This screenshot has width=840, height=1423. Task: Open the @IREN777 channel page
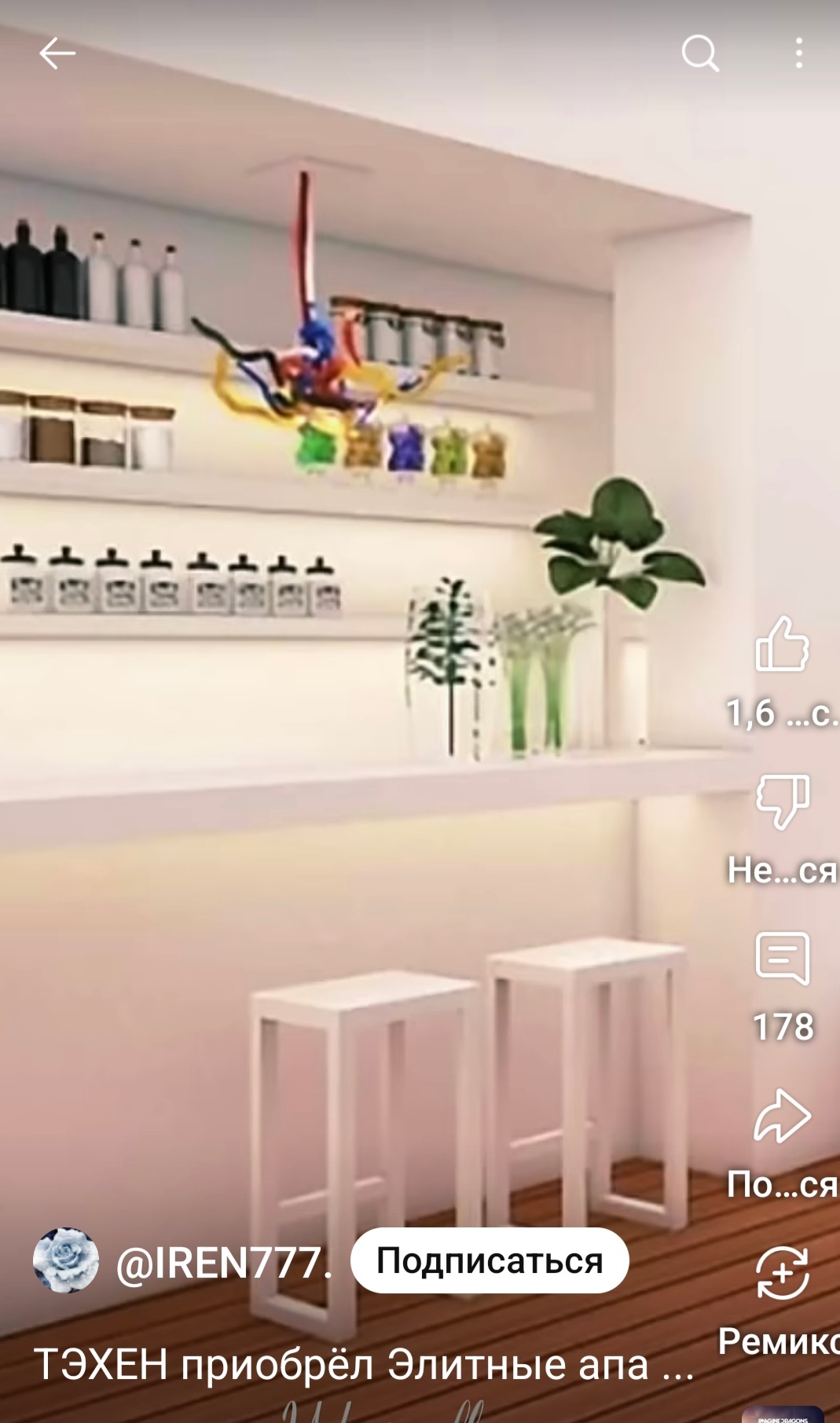coord(223,1263)
